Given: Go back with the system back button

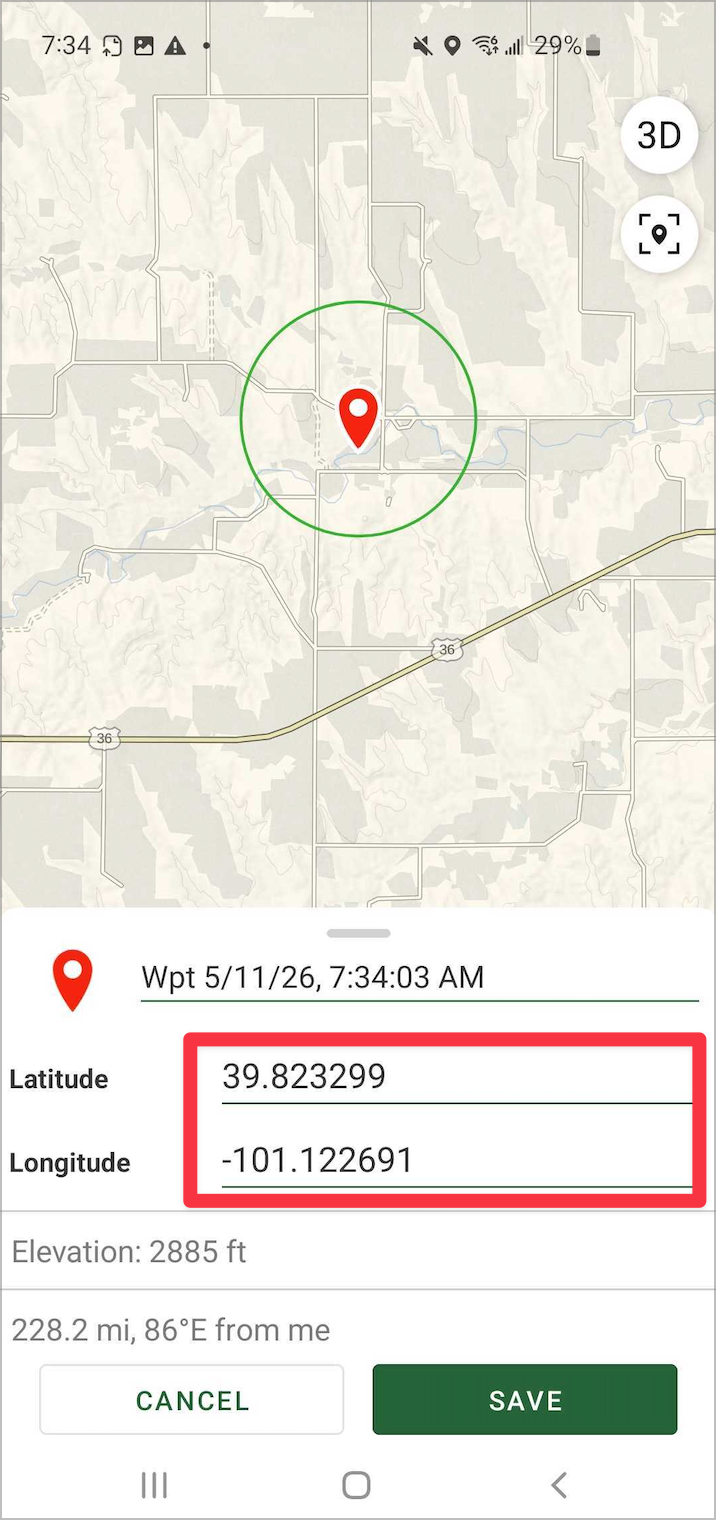Looking at the screenshot, I should [559, 1485].
